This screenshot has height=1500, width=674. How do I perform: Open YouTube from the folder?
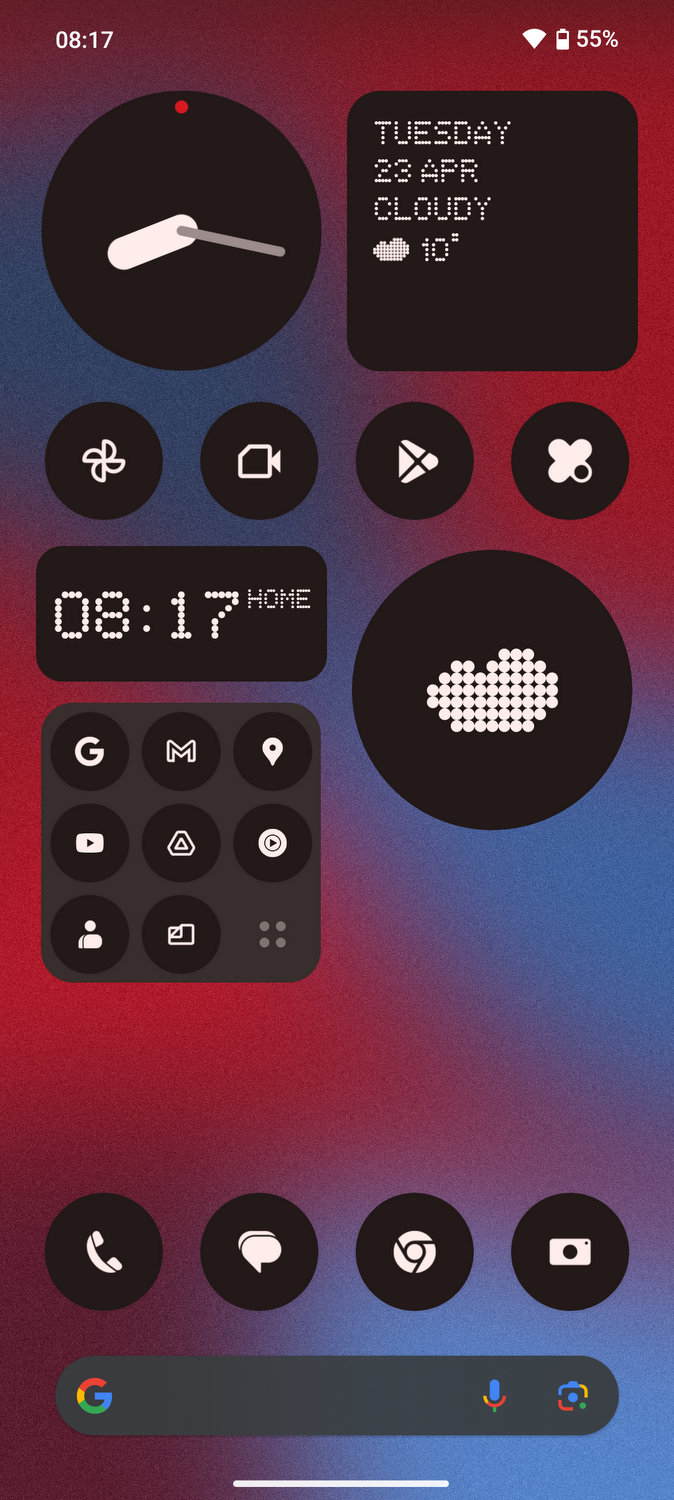[90, 843]
